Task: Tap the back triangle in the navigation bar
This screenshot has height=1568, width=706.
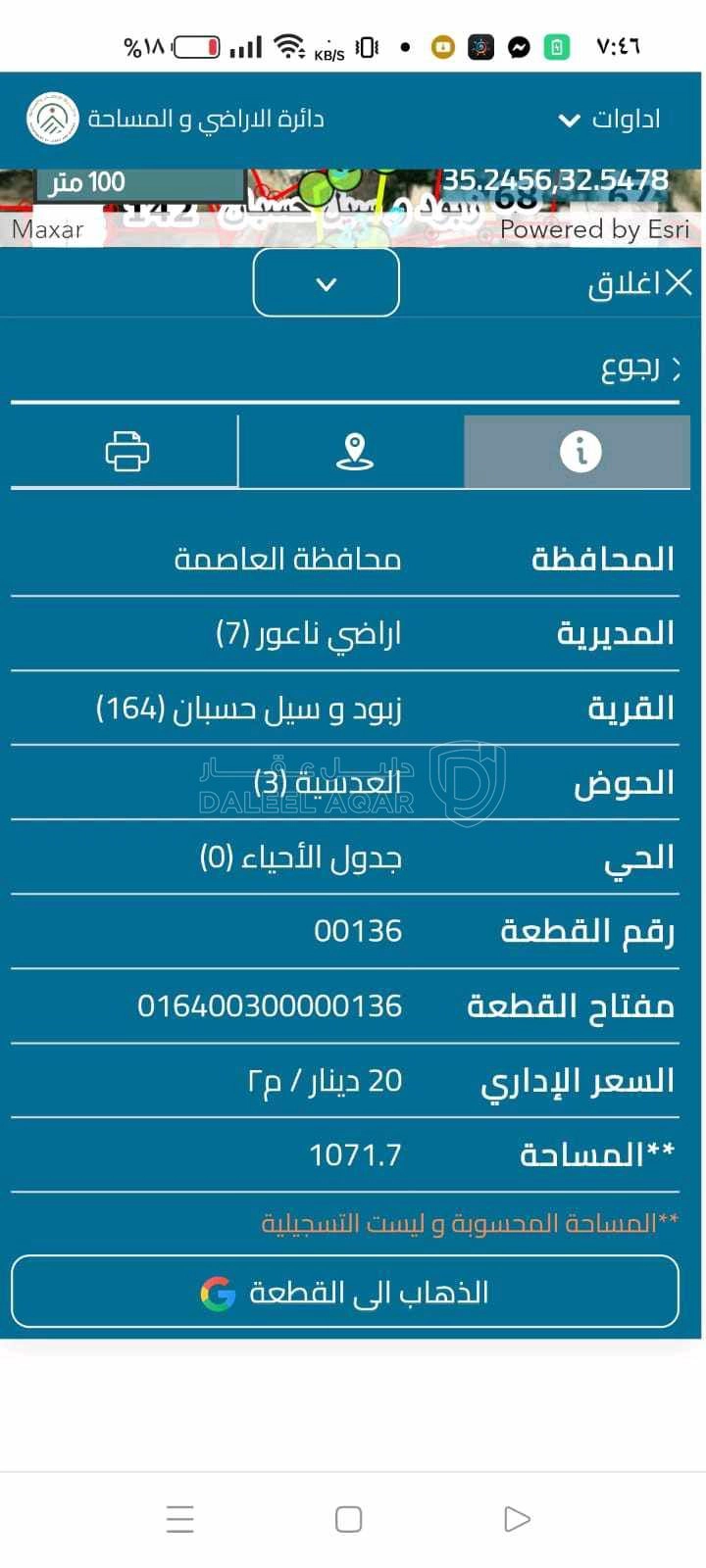Action: [515, 1518]
